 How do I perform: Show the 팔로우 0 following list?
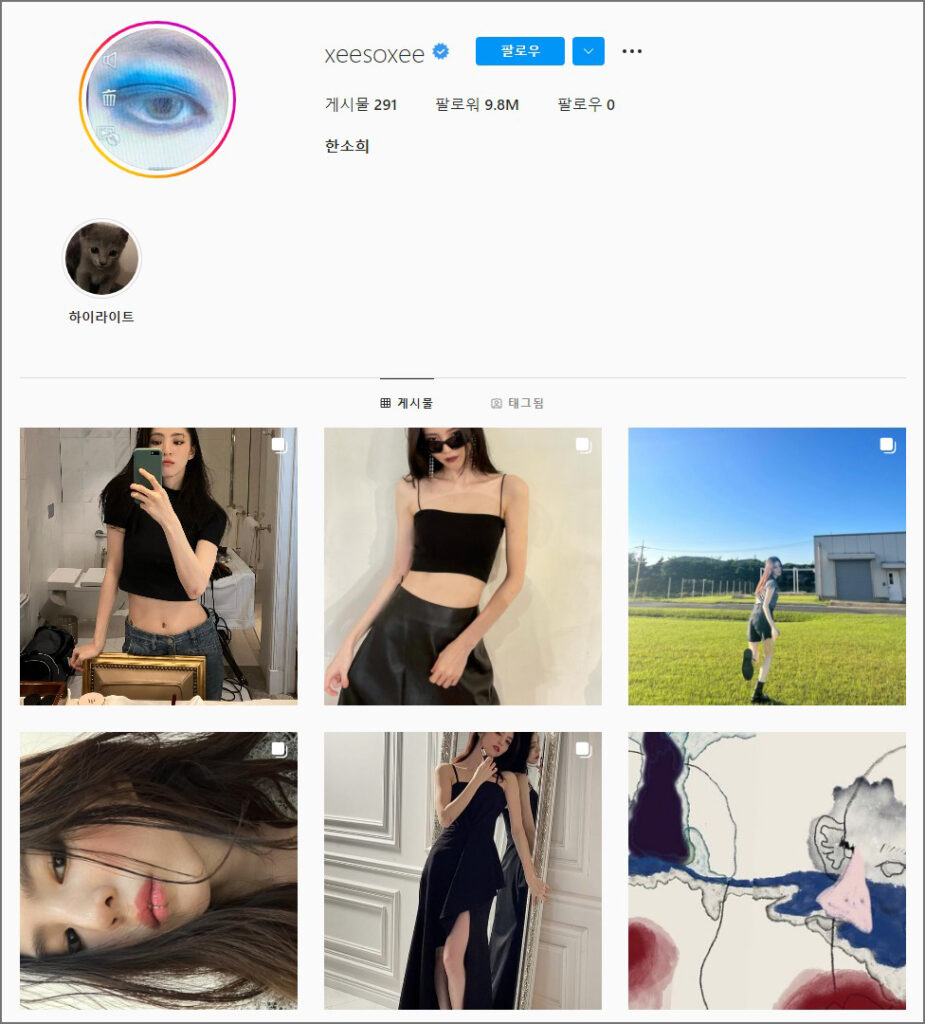pos(586,104)
